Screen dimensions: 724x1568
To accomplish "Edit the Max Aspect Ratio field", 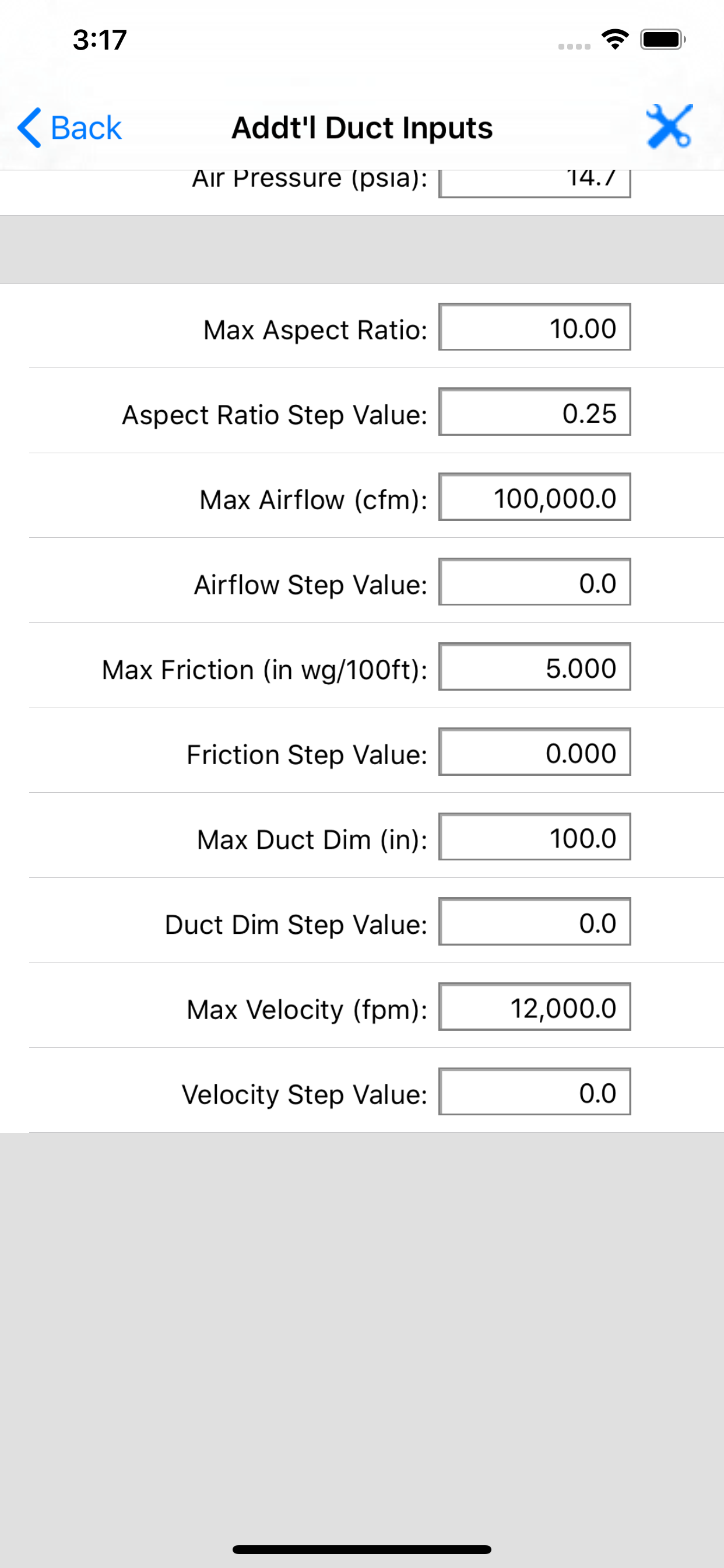I will [x=534, y=327].
